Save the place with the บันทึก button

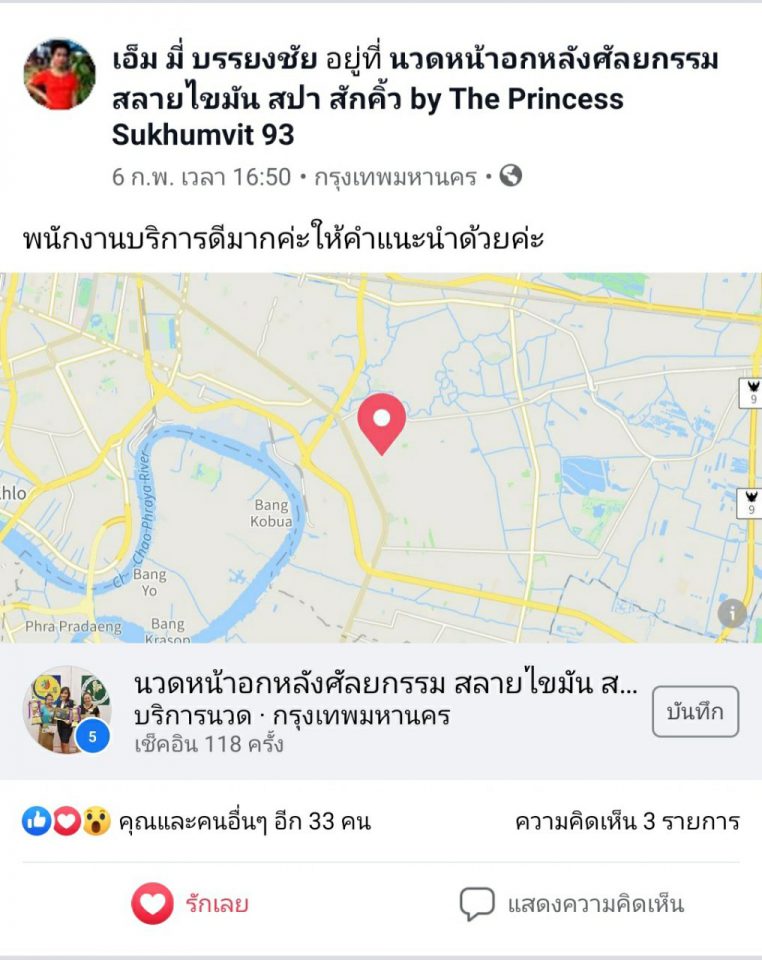tap(695, 712)
